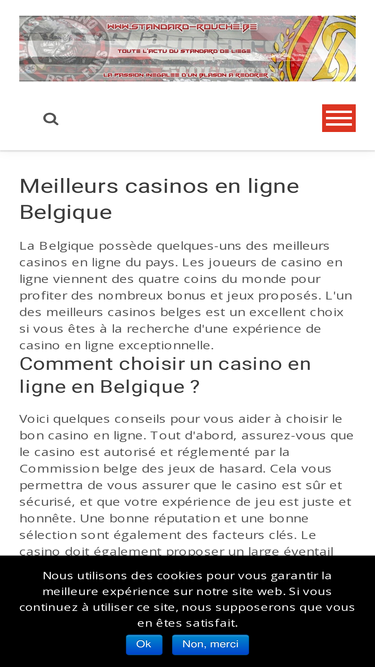
Task: Tap the Standard-Rouche site banner
Action: tap(188, 48)
